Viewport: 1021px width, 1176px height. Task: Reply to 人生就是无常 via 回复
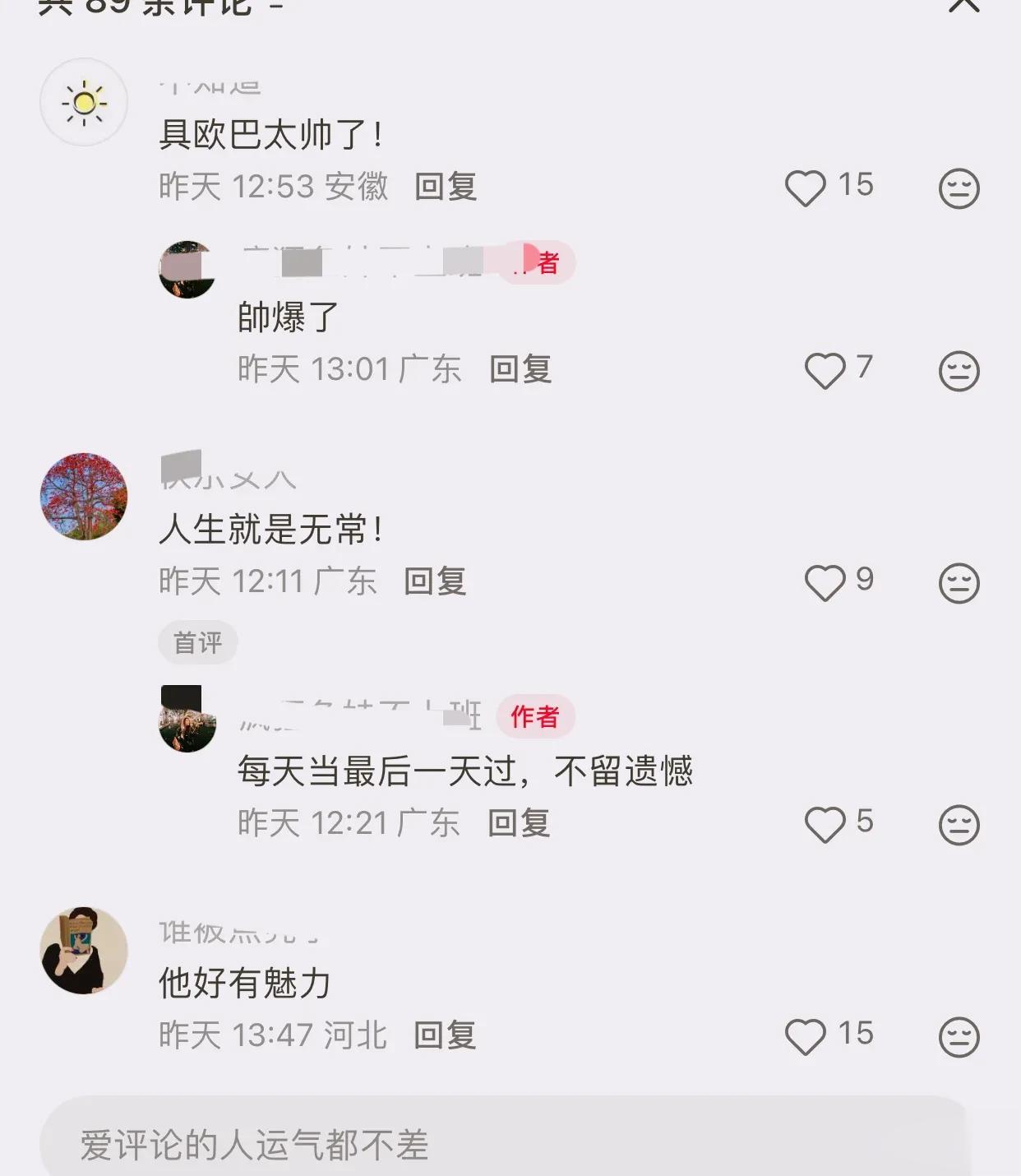(x=434, y=581)
